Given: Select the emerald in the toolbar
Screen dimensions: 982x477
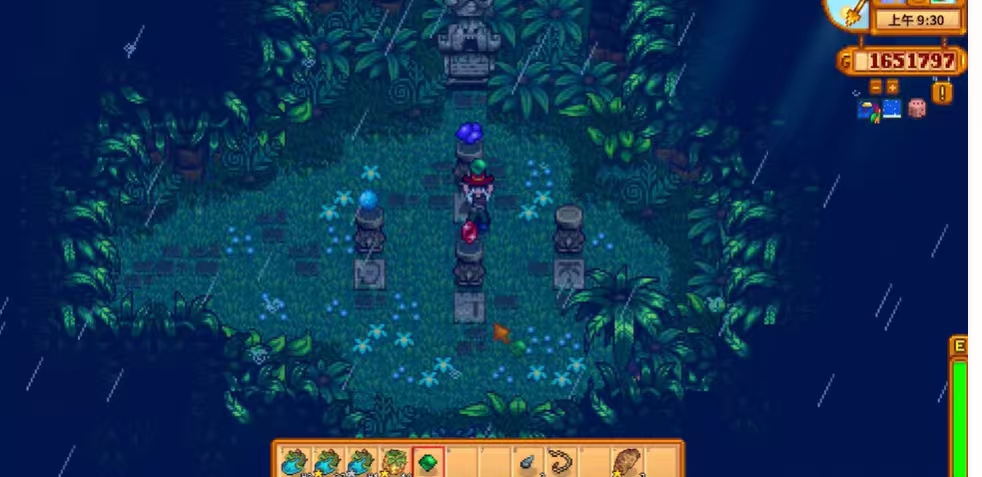Looking at the screenshot, I should click(428, 462).
